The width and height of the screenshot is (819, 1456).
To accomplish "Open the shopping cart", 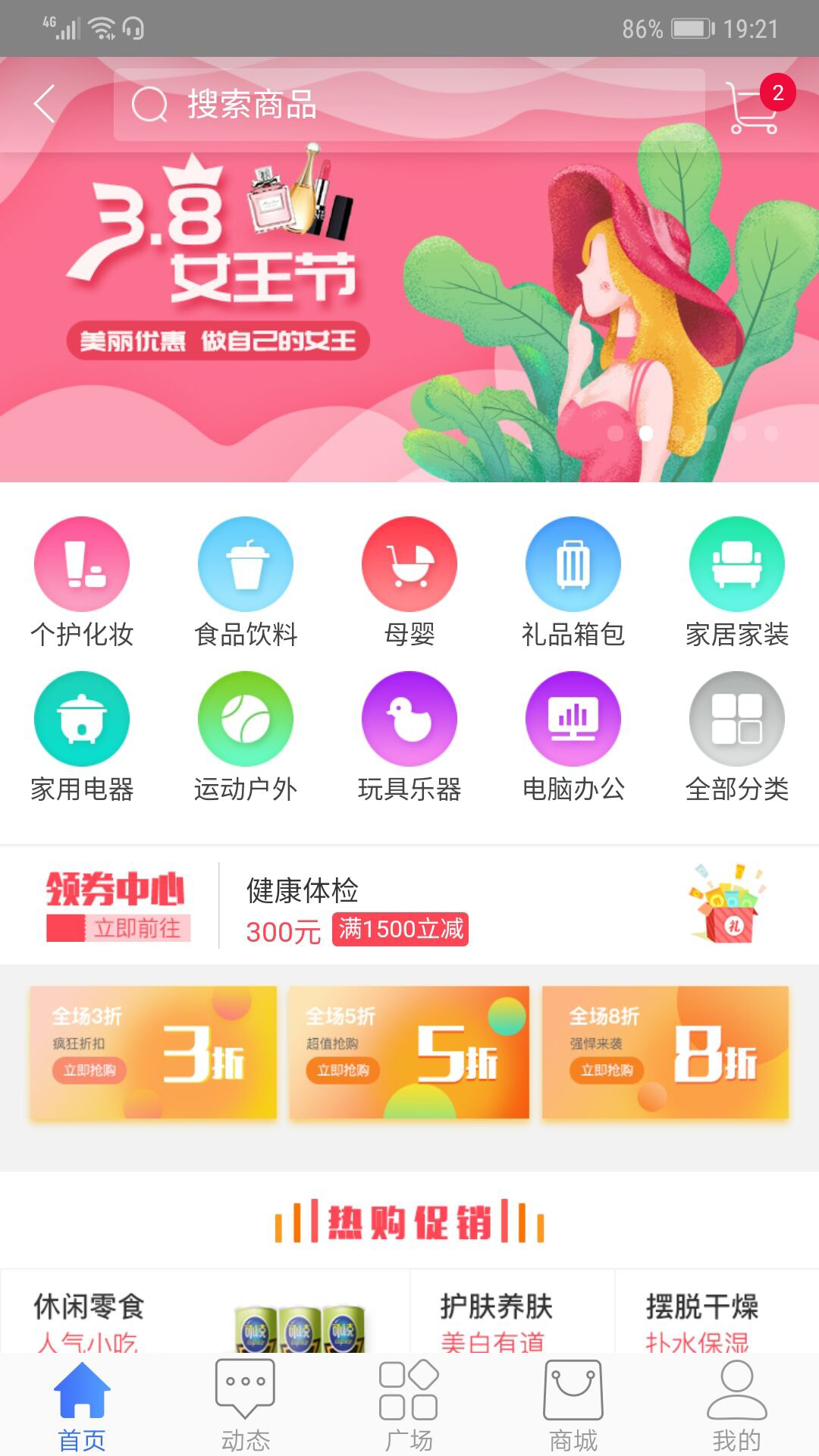I will point(755,108).
